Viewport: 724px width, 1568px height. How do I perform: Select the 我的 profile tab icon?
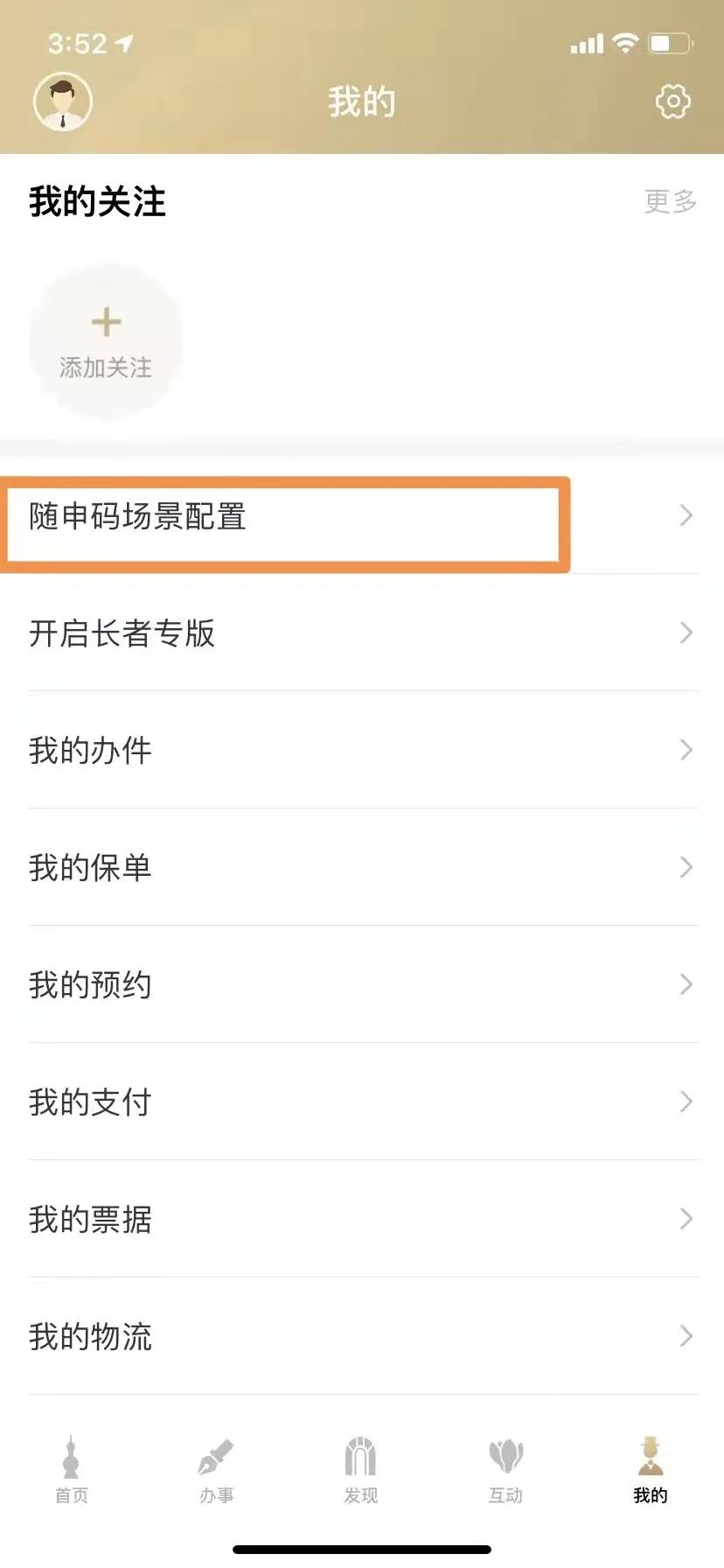point(649,1455)
